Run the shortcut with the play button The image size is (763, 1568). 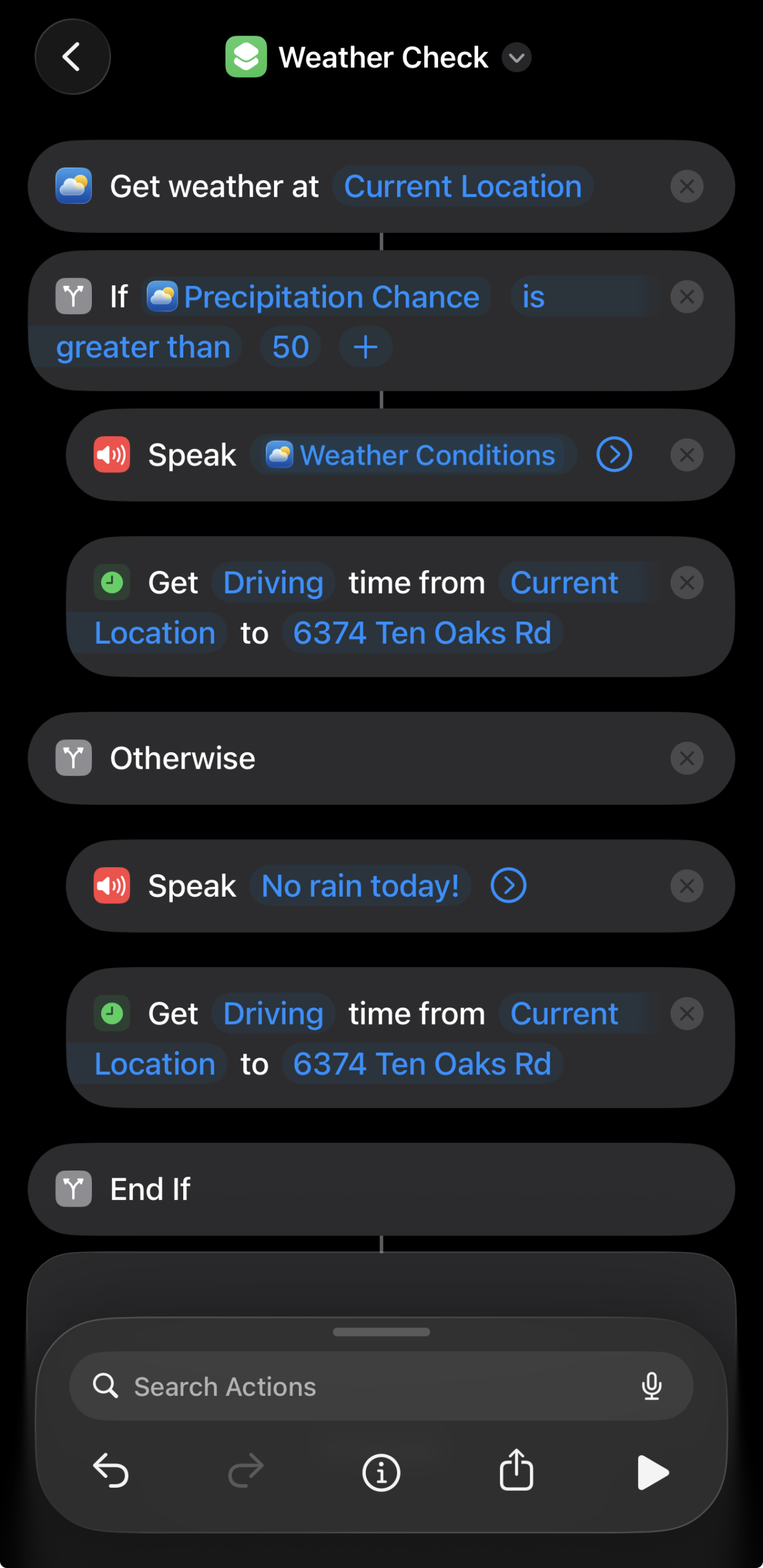tap(652, 1473)
